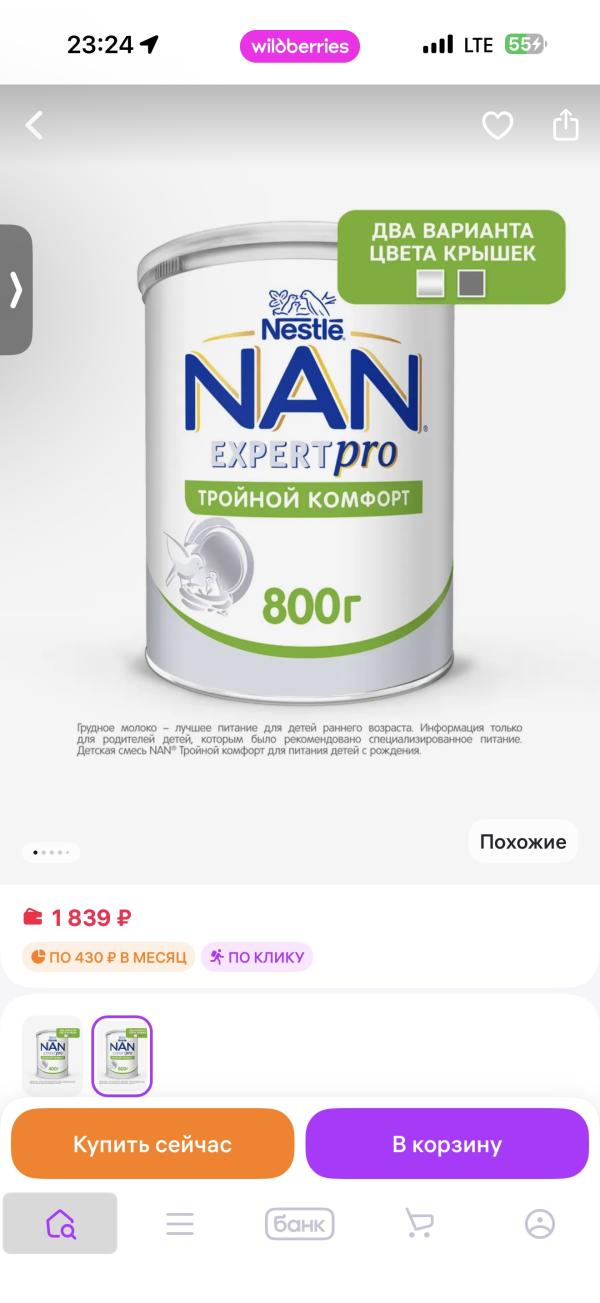Add product to favorites with heart icon
This screenshot has width=600, height=1303.
(497, 125)
